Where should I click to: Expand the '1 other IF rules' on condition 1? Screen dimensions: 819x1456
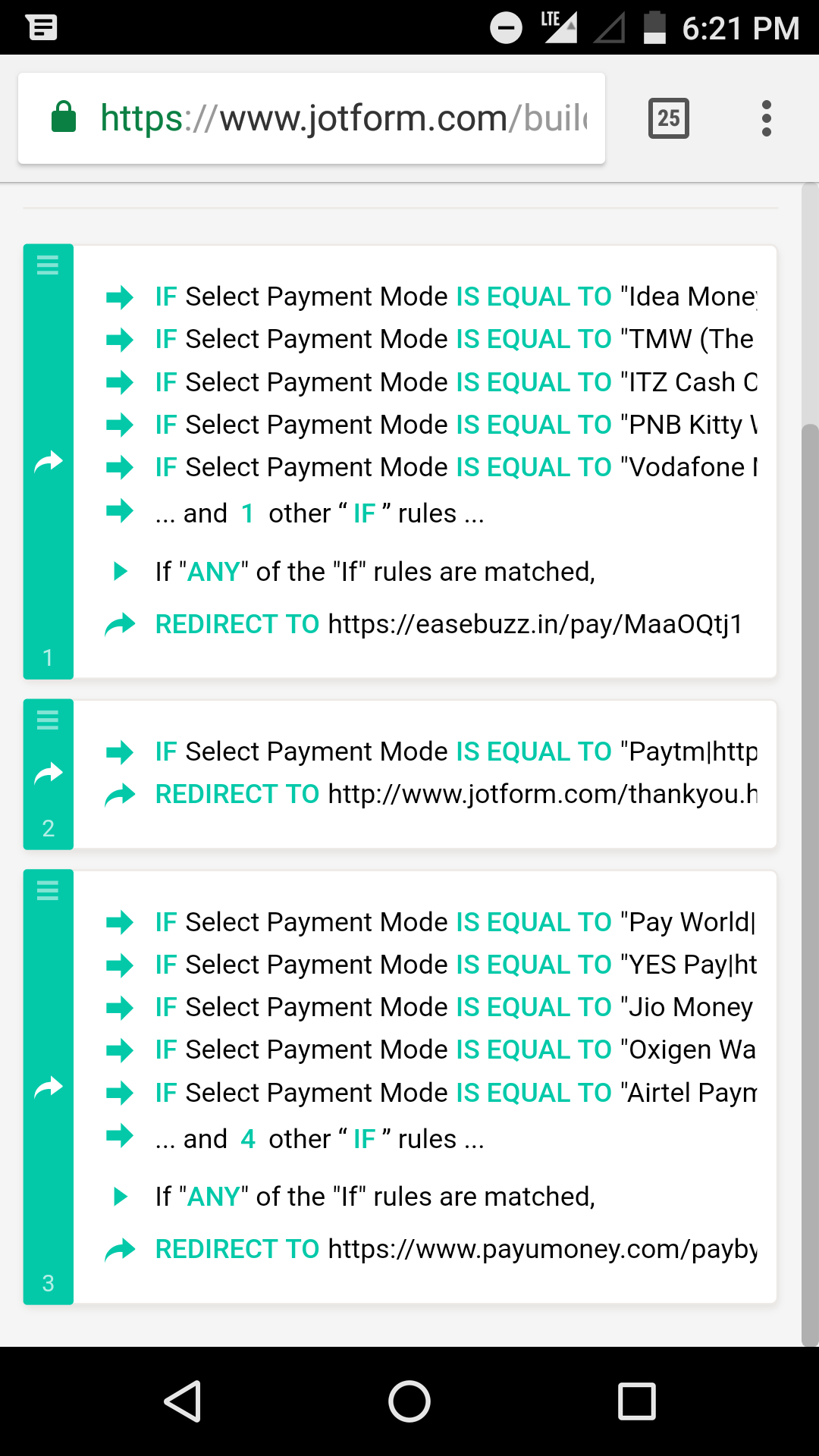318,513
